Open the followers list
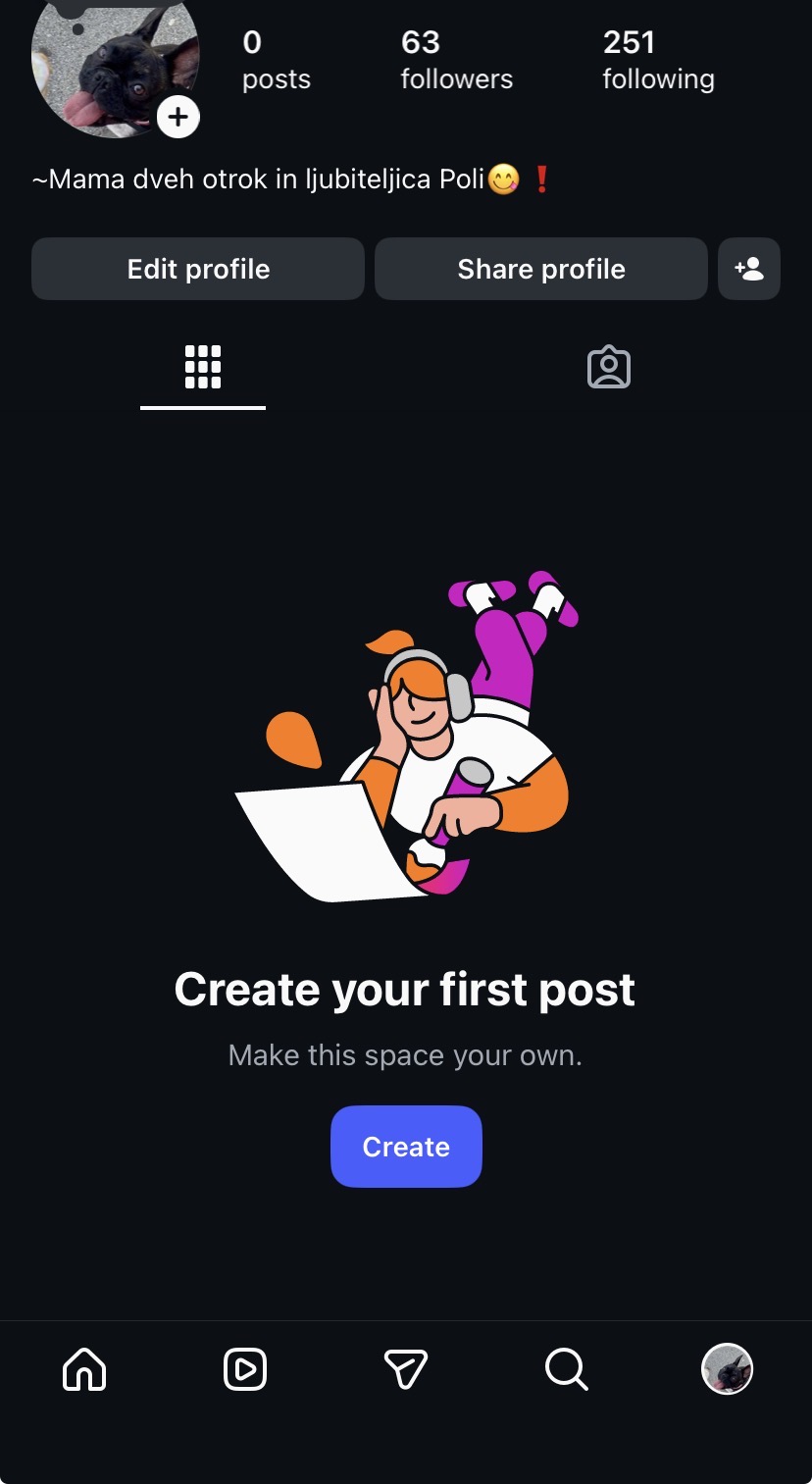The width and height of the screenshot is (812, 1484). [x=456, y=60]
